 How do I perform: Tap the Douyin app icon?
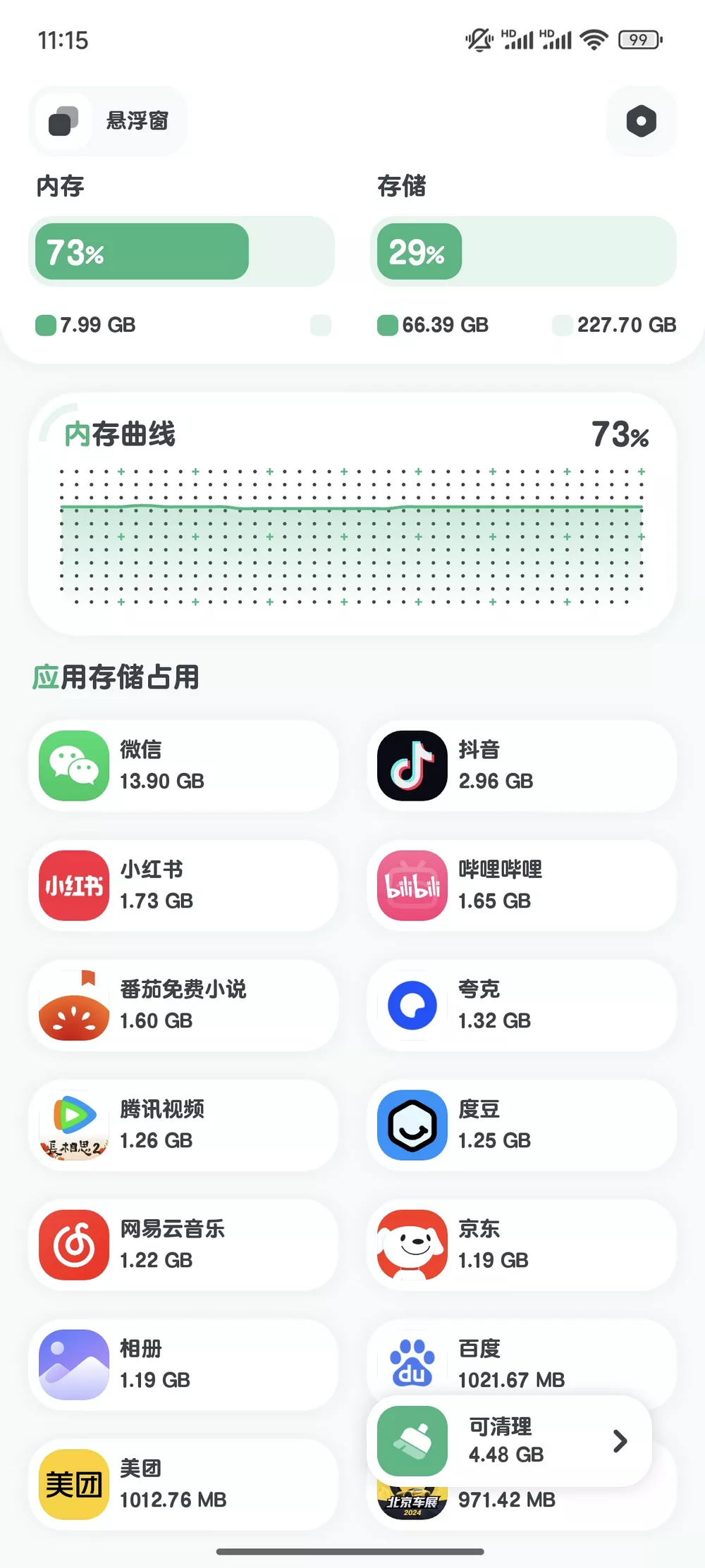tap(411, 765)
